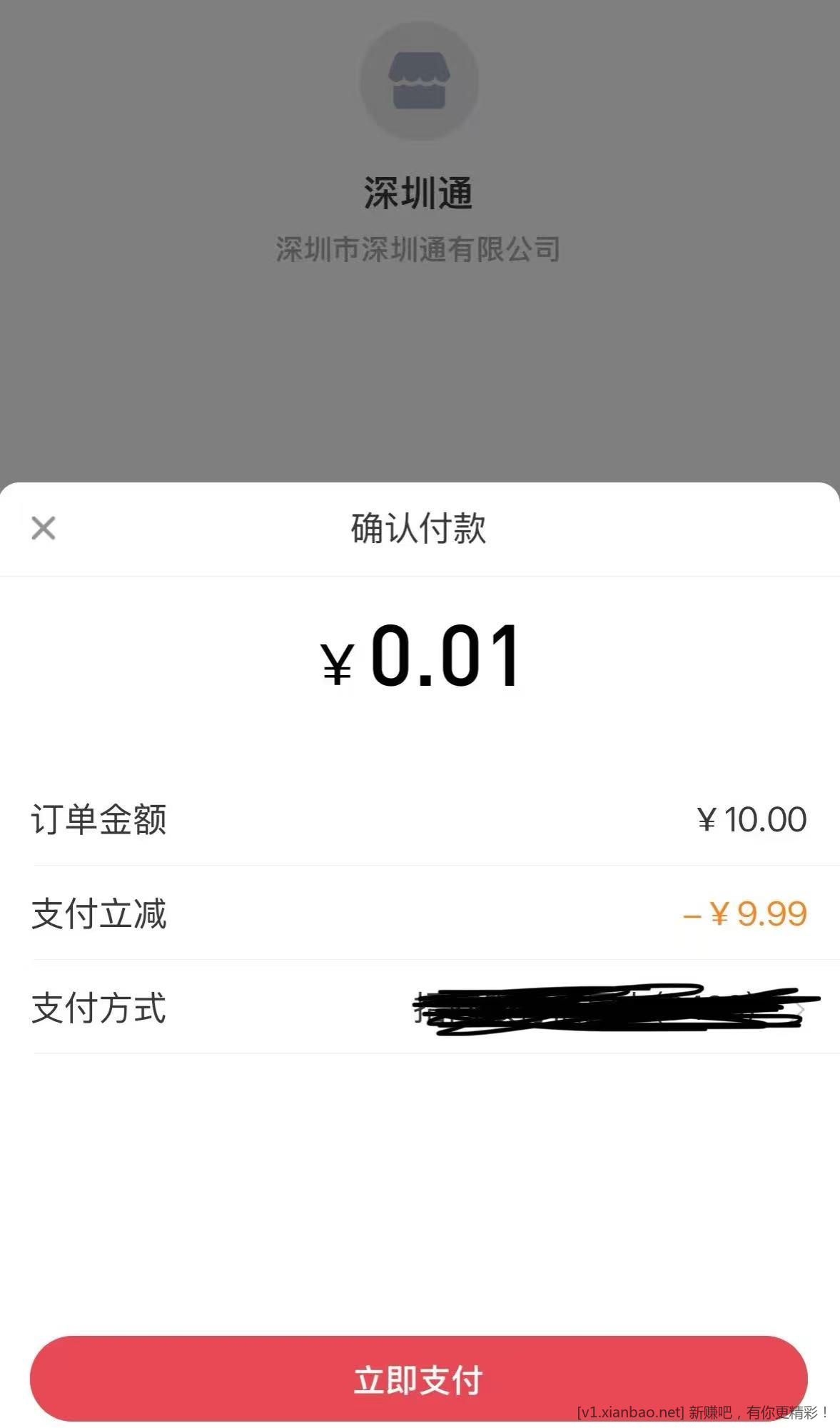Tap the 立即支付 pay now button
Image resolution: width=840 pixels, height=1428 pixels.
click(x=418, y=1379)
